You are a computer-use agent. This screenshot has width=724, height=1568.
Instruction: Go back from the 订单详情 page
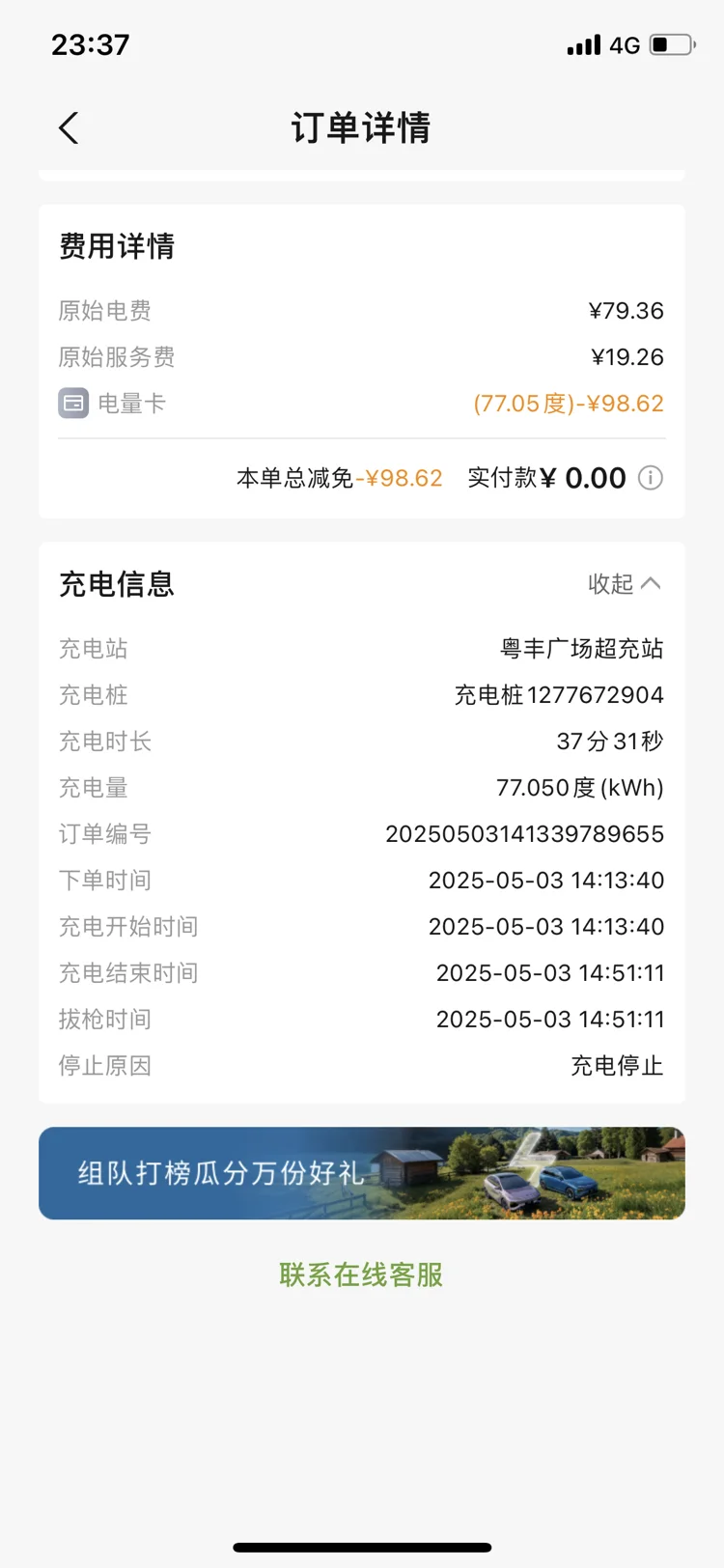pos(69,128)
